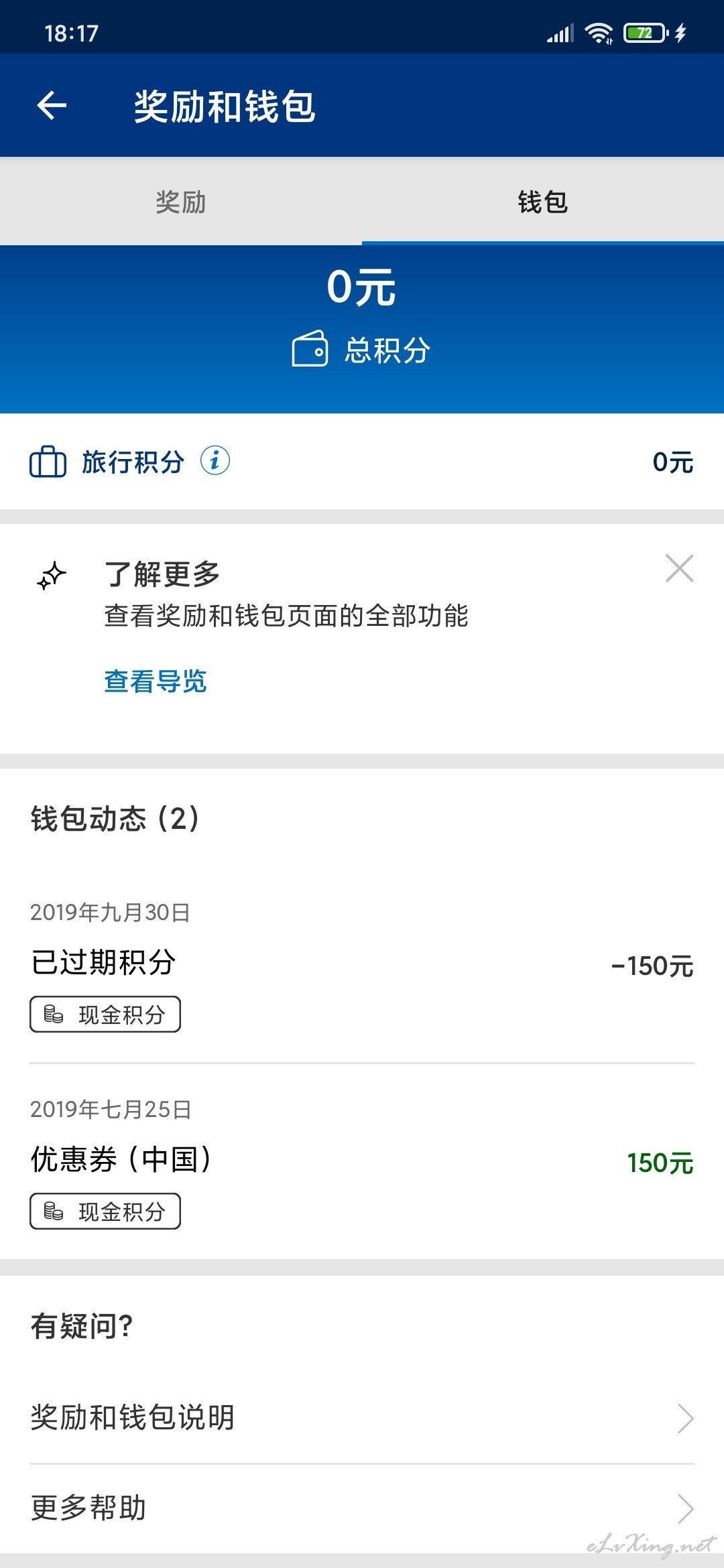This screenshot has width=724, height=1568.
Task: Go back using the header arrow
Action: click(x=52, y=105)
